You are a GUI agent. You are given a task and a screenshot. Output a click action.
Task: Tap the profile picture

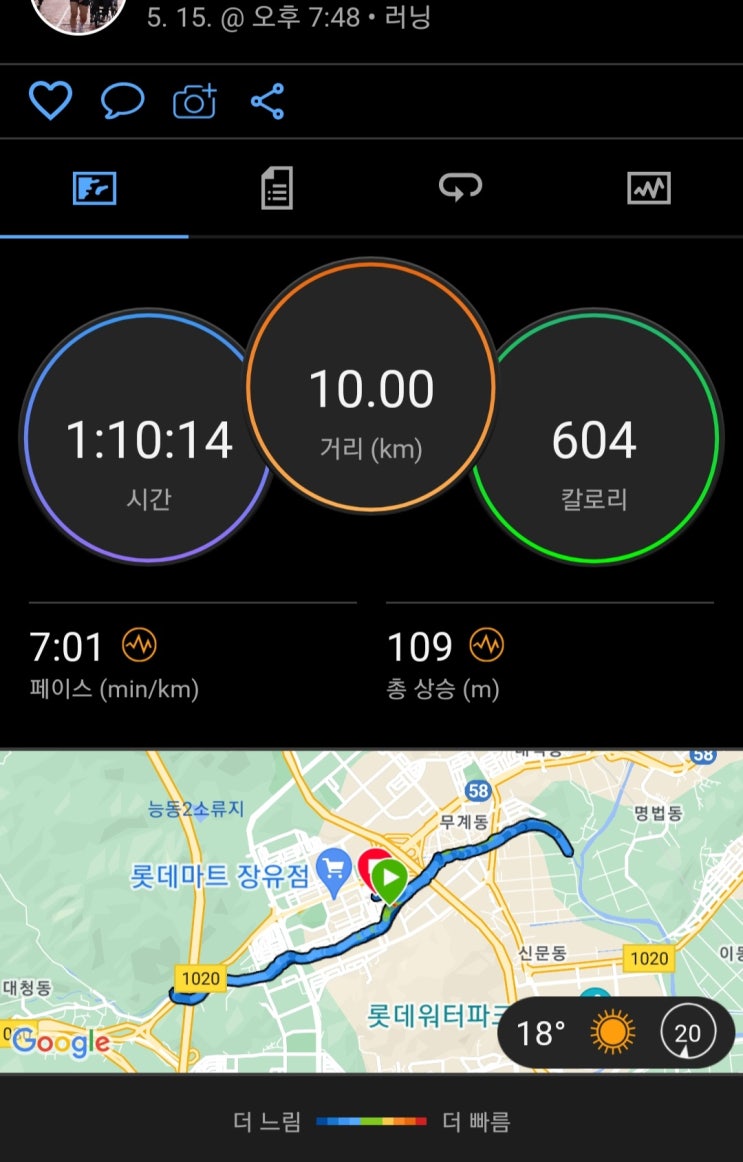click(79, 12)
